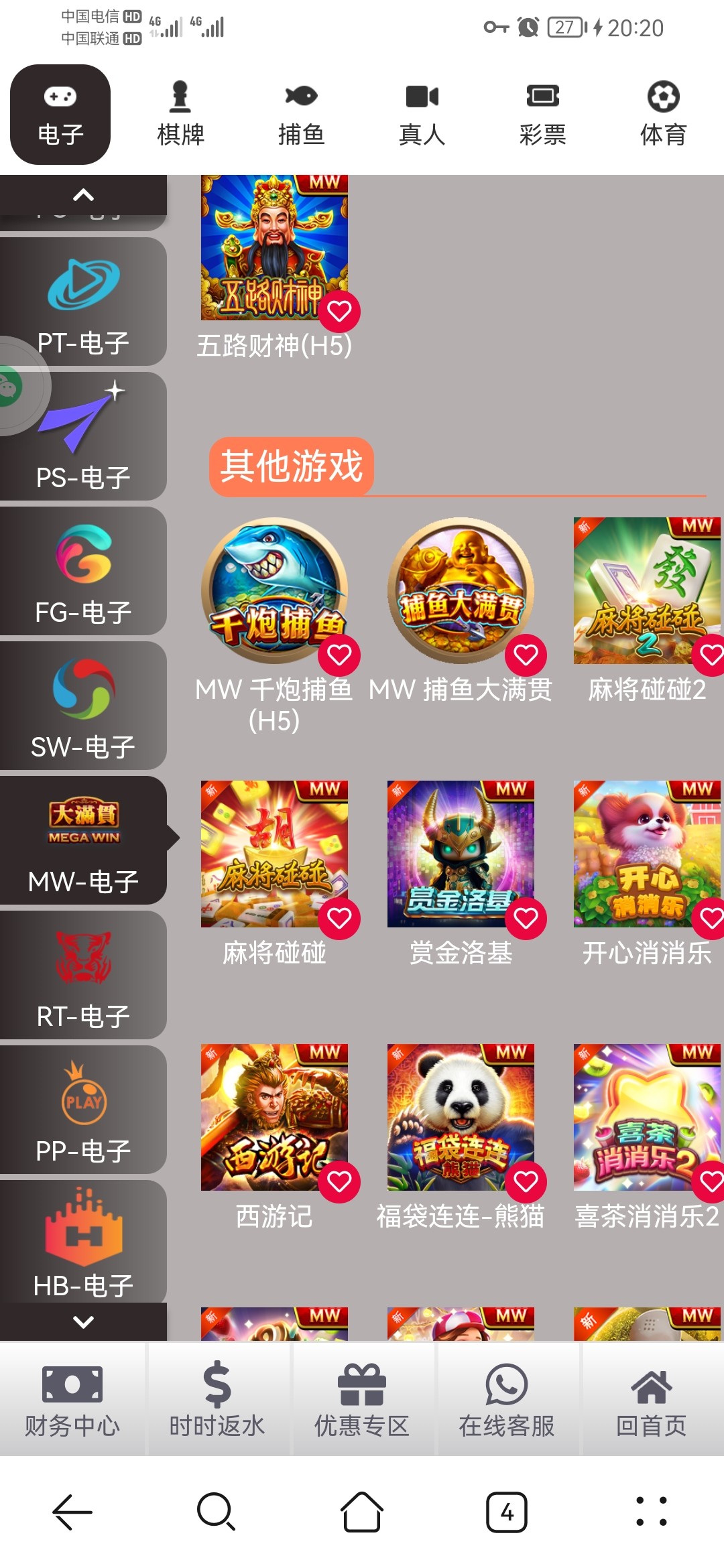
Task: Favorite the MW 千炮捕鱼 game
Action: tap(339, 655)
